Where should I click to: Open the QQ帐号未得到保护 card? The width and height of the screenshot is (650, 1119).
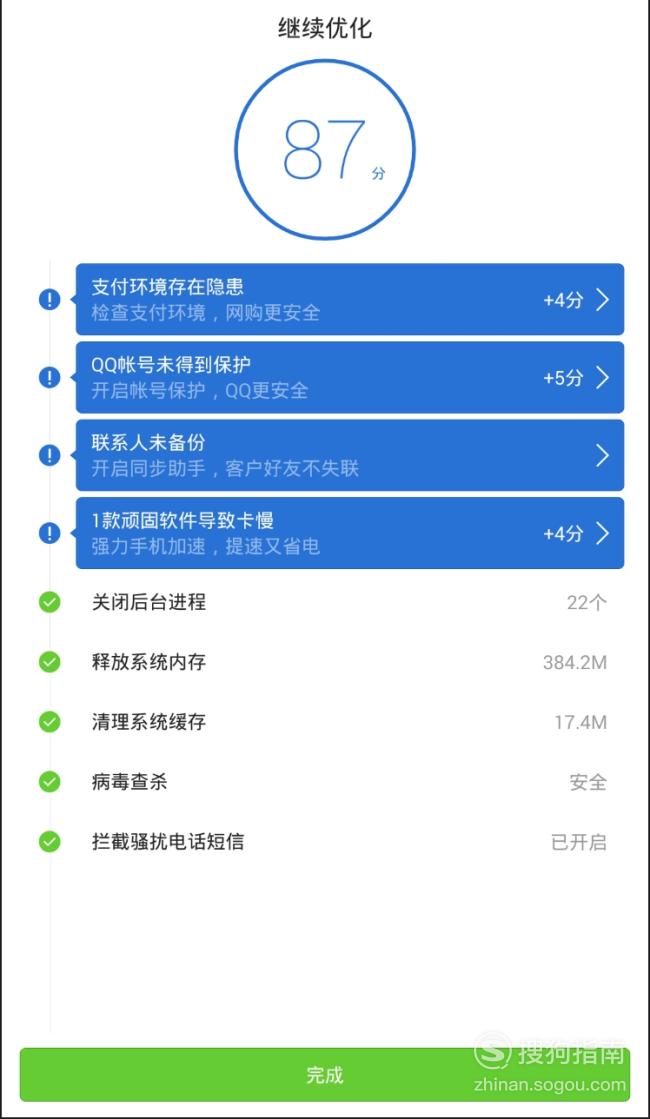point(350,378)
